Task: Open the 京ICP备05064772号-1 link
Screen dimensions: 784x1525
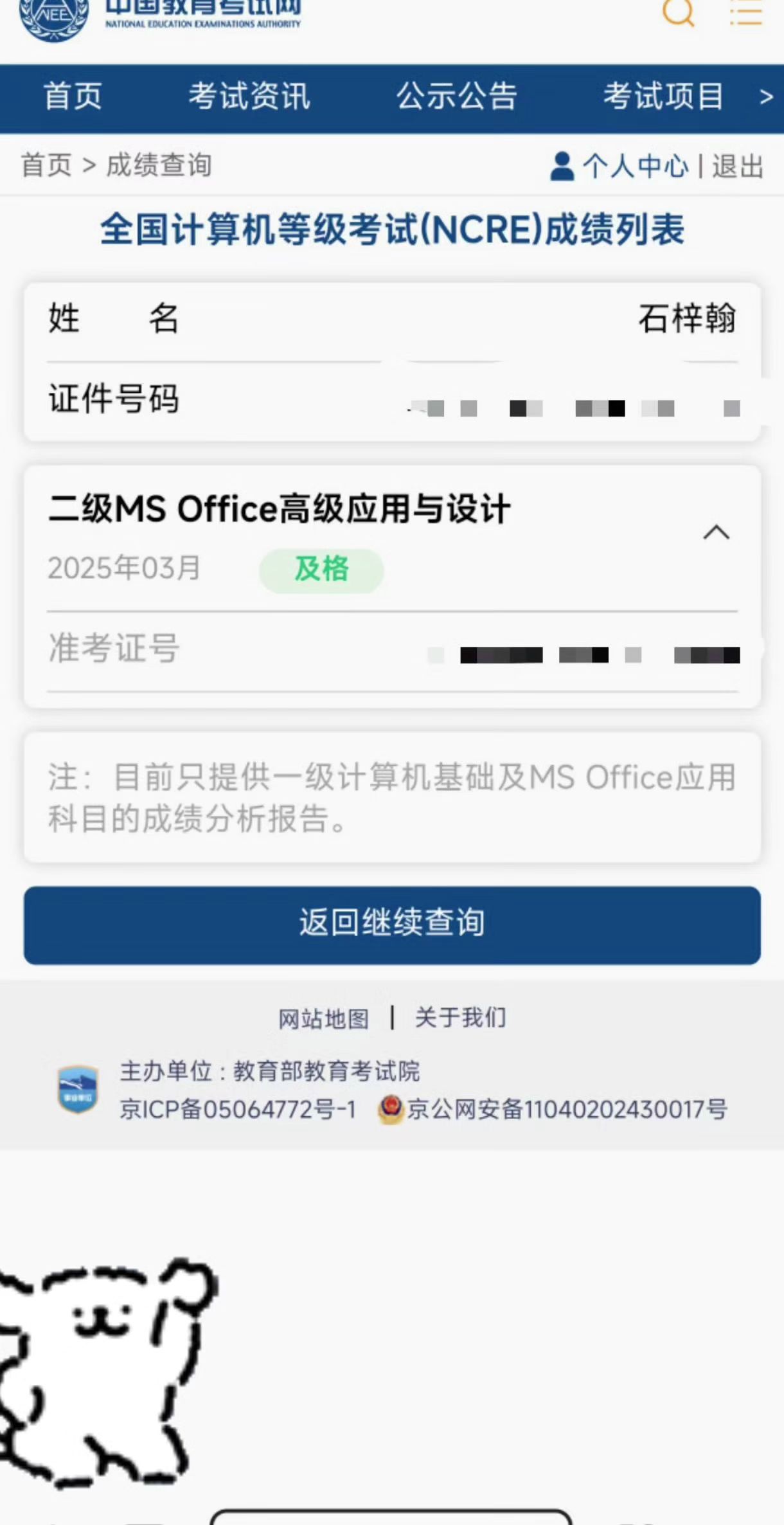Action: 238,1109
